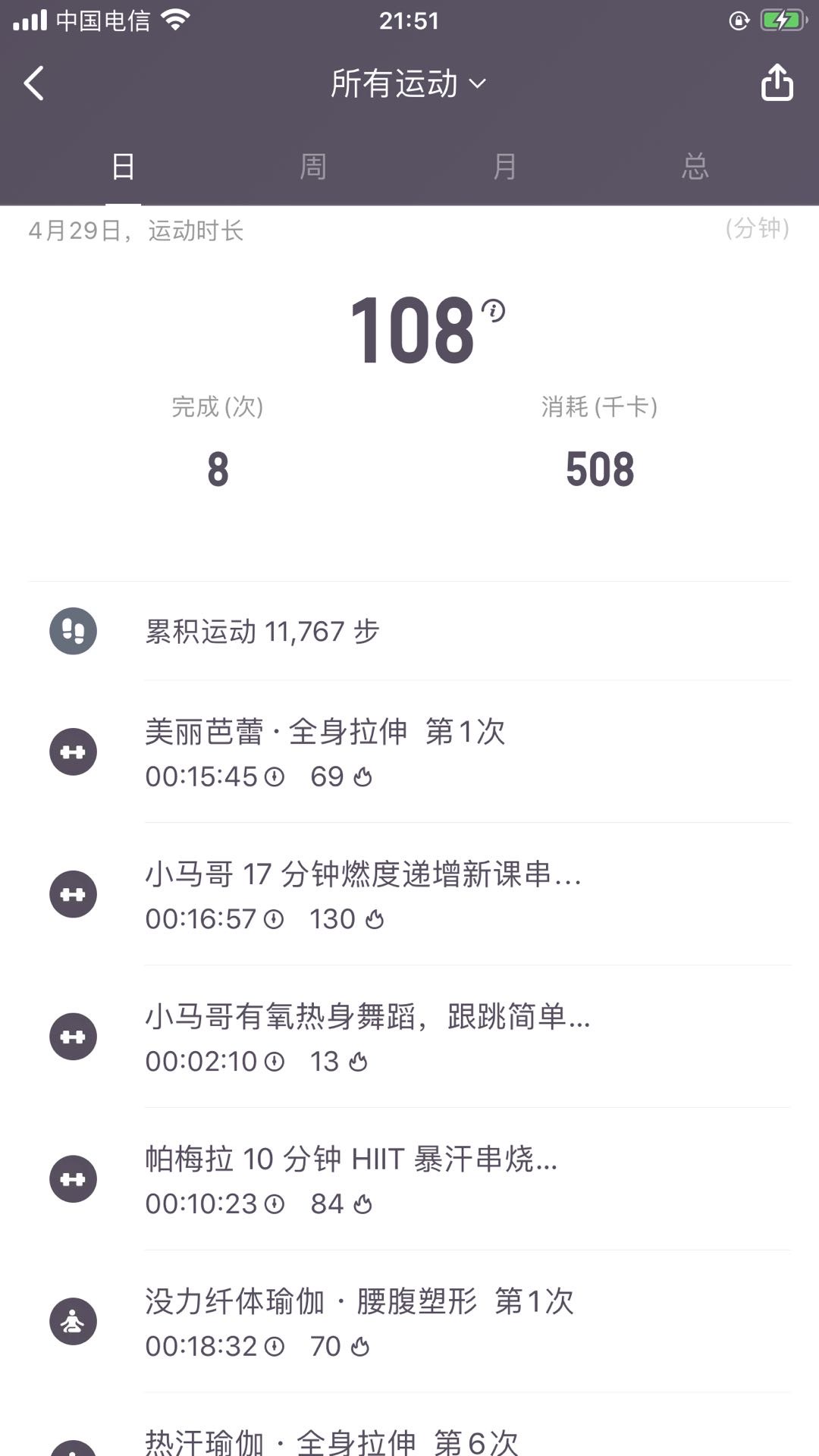Viewport: 819px width, 1456px height.
Task: Select the 日 daily tab
Action: click(x=123, y=166)
